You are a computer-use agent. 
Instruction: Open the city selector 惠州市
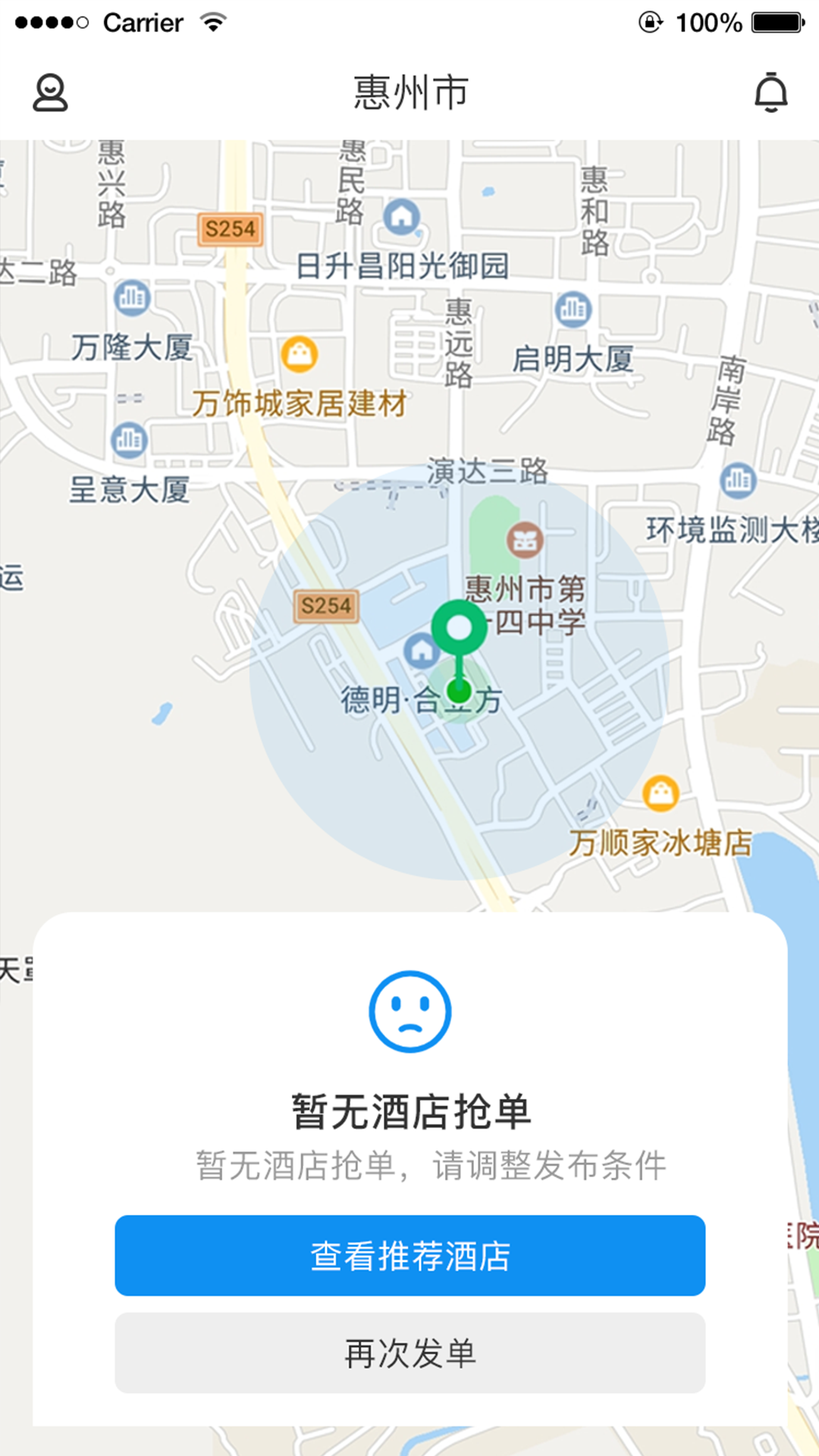point(409,91)
